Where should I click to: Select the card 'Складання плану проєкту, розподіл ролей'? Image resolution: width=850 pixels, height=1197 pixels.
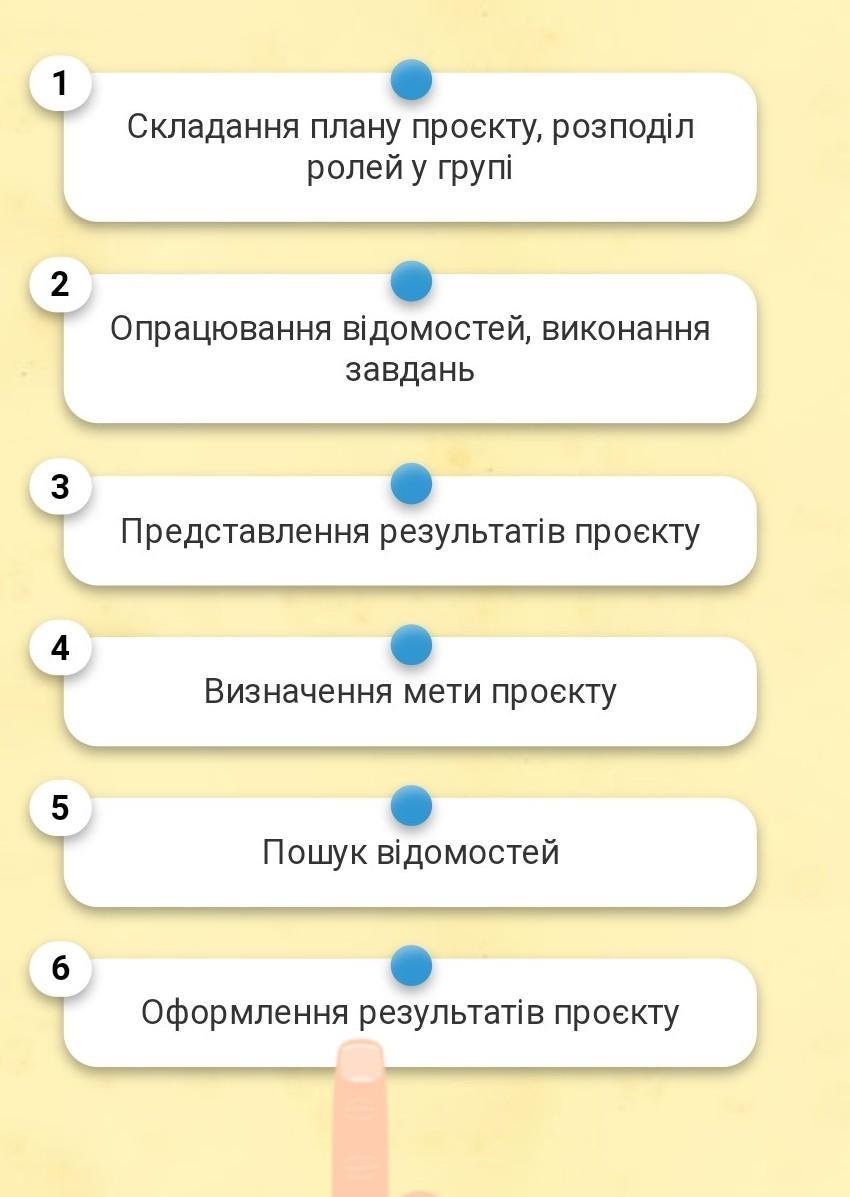[x=410, y=148]
